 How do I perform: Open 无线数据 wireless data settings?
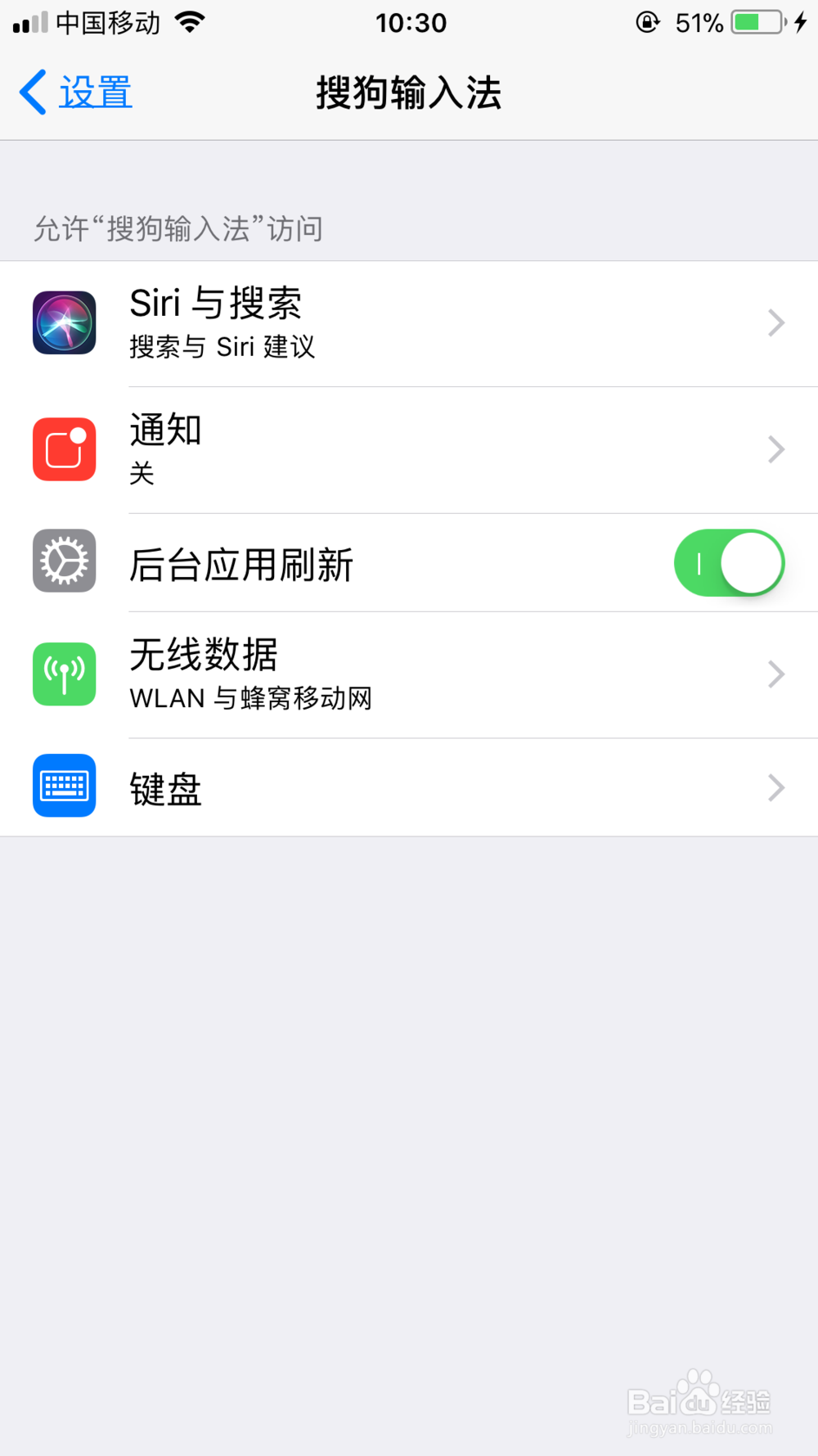pos(409,674)
